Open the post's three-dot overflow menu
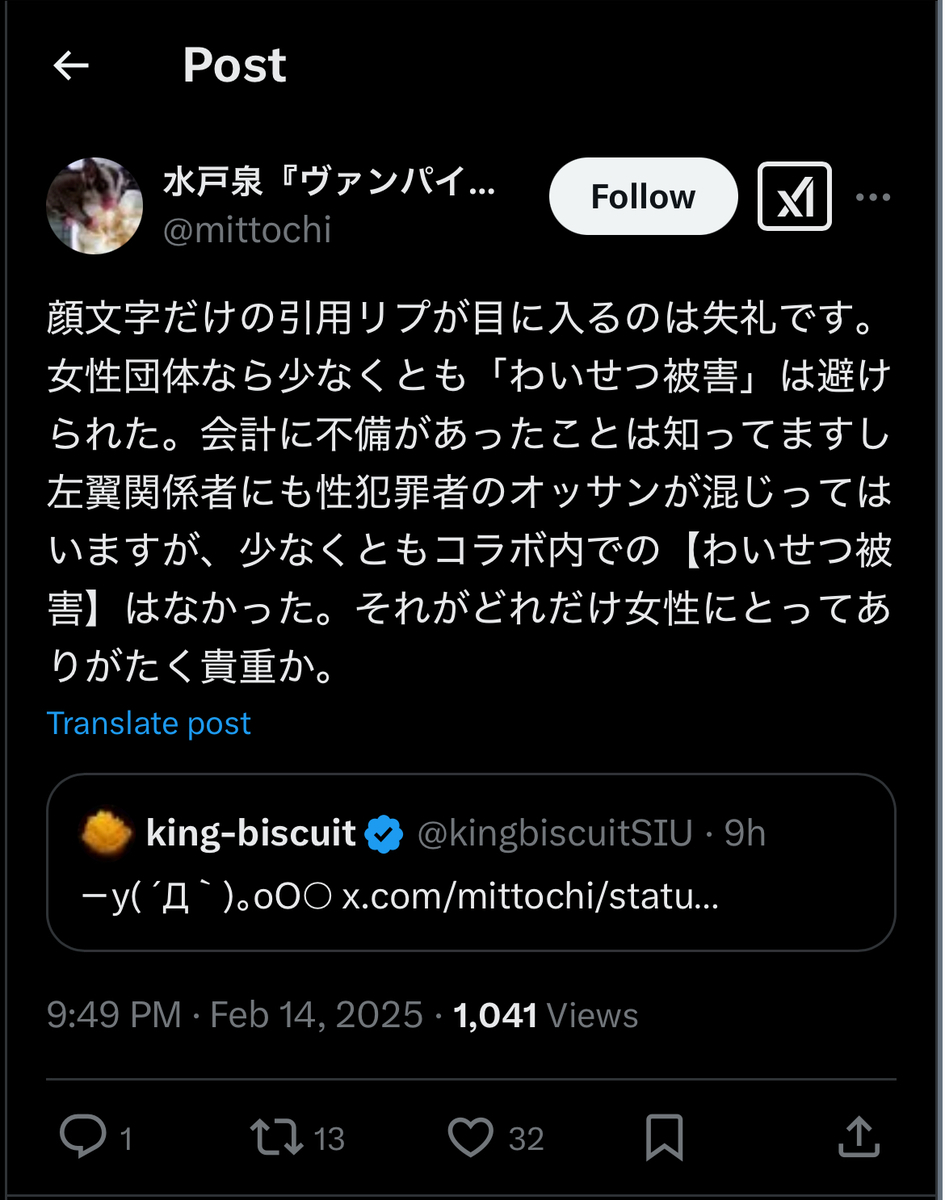 click(x=873, y=197)
